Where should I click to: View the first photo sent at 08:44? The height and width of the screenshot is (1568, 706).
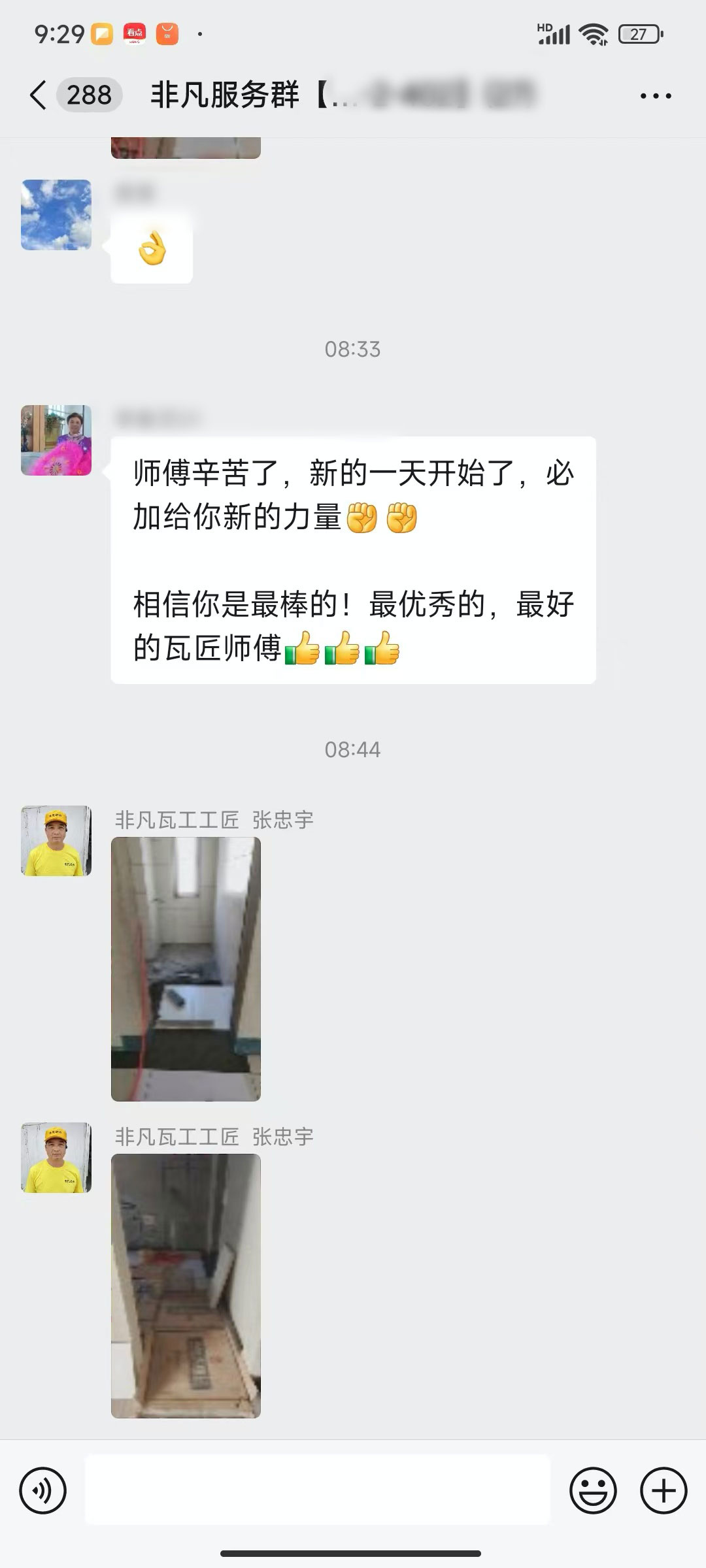point(186,969)
